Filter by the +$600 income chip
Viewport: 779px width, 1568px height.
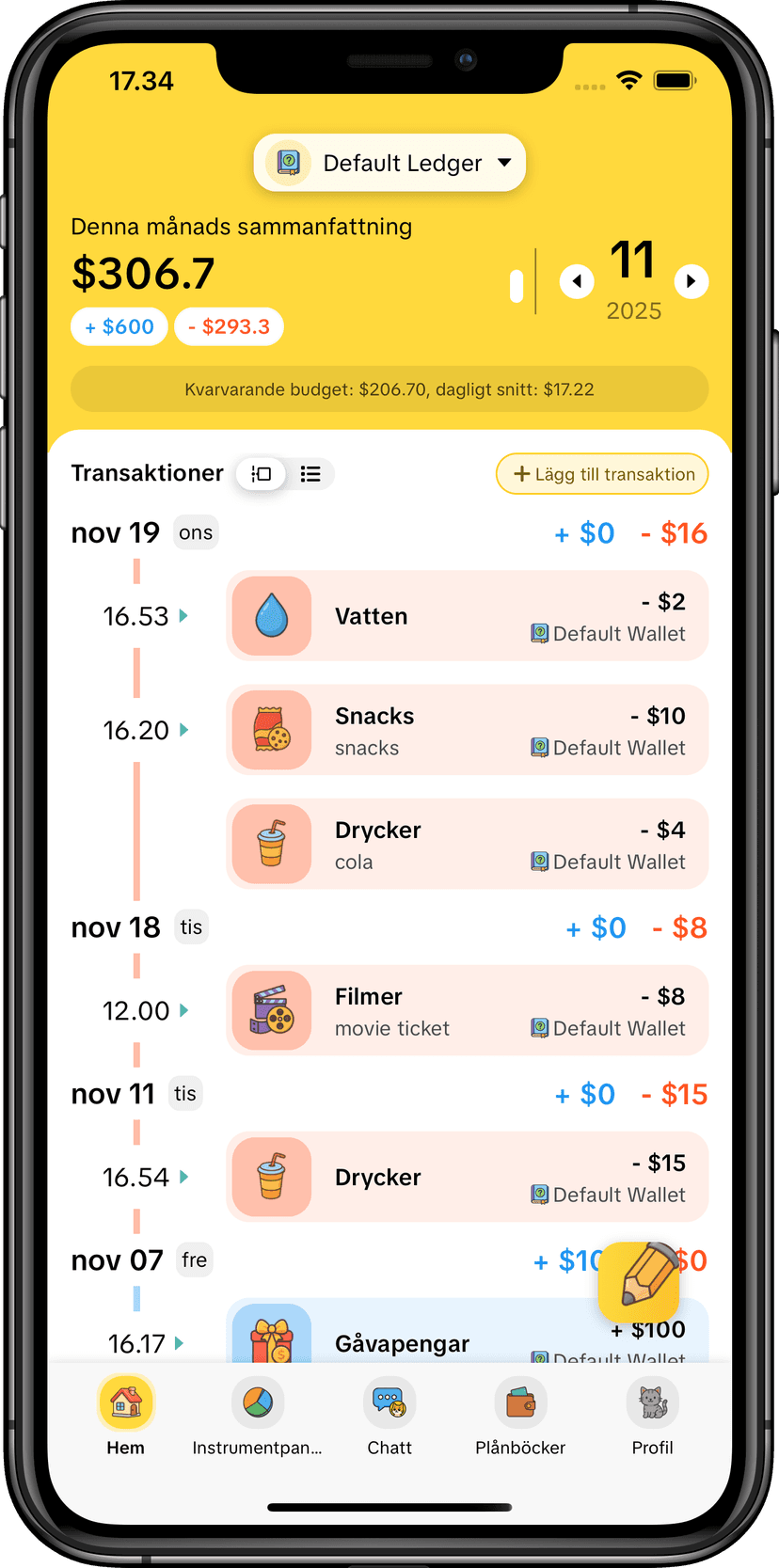[x=119, y=326]
